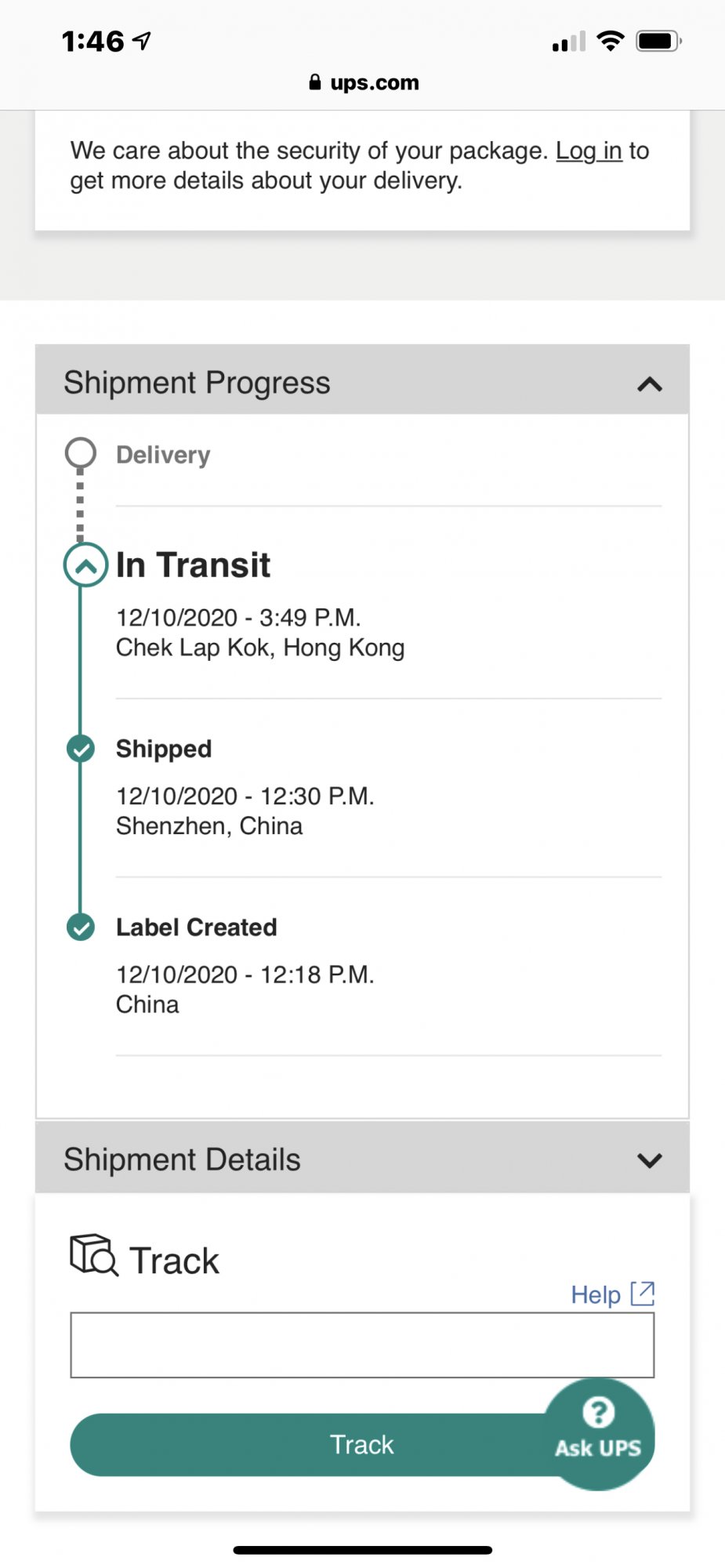Collapse the In Transit step chevron
Viewport: 725px width, 1568px height.
[x=85, y=565]
